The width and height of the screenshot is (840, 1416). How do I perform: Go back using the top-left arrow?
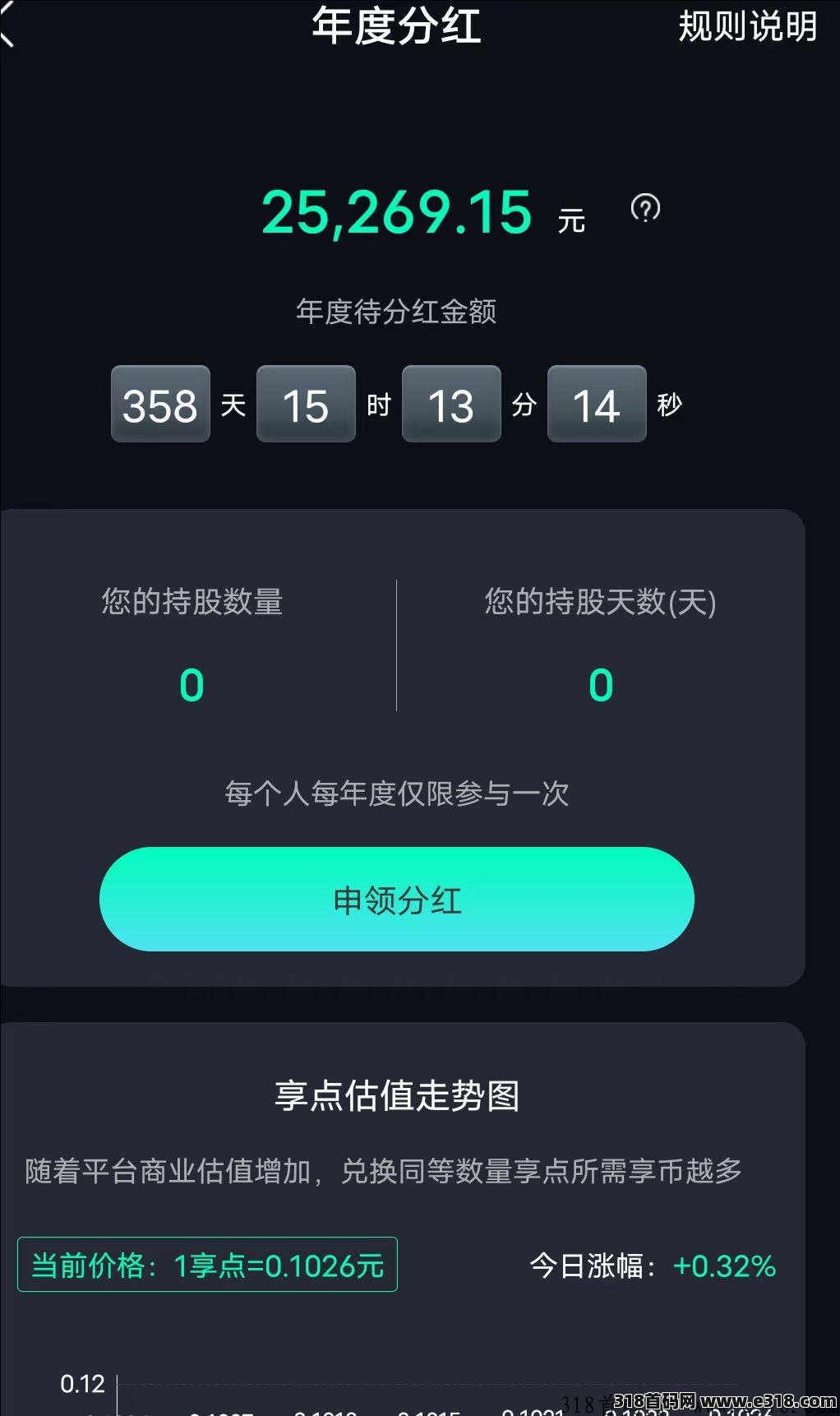point(8,29)
